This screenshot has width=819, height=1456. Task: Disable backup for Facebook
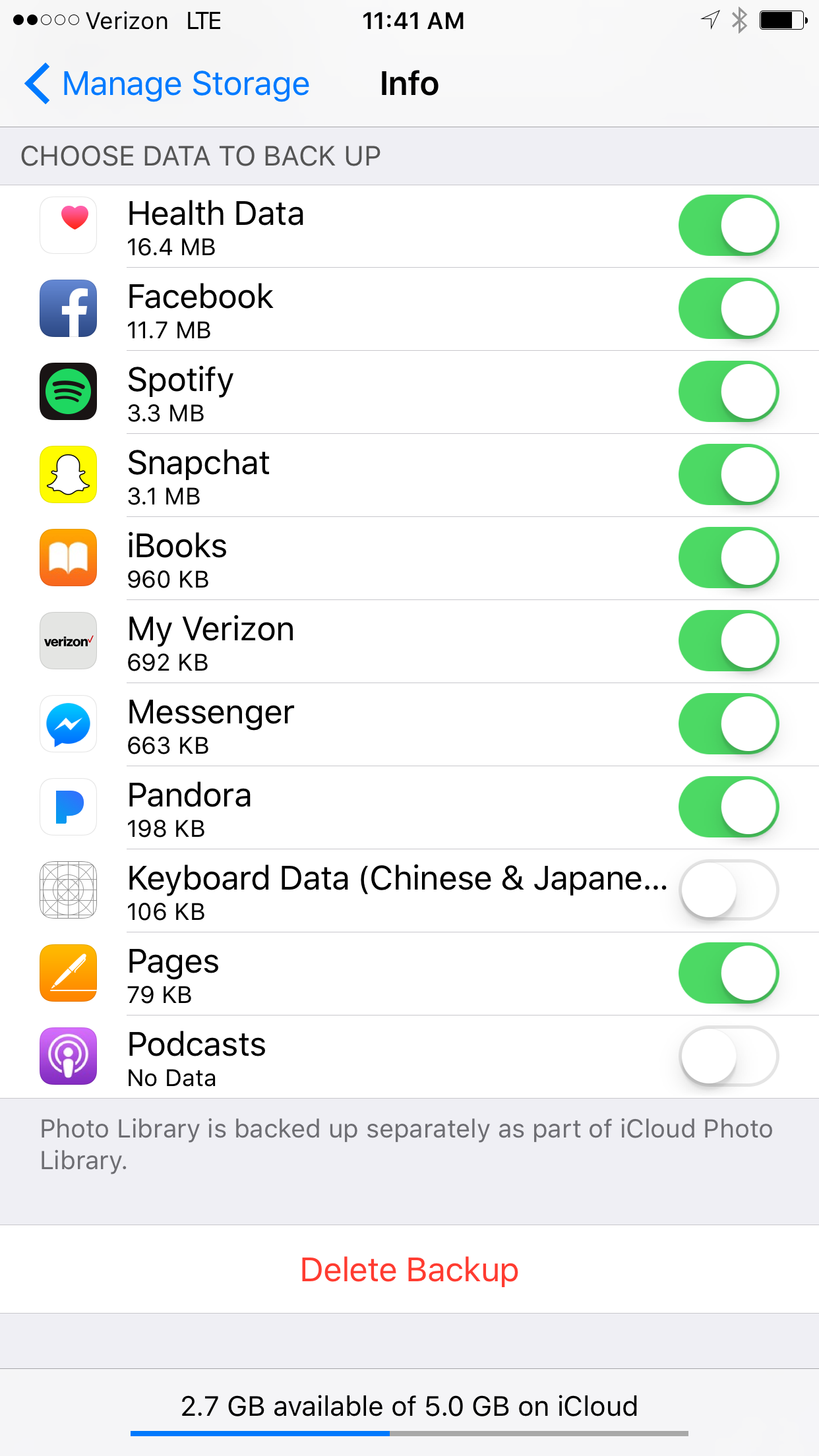pos(728,309)
